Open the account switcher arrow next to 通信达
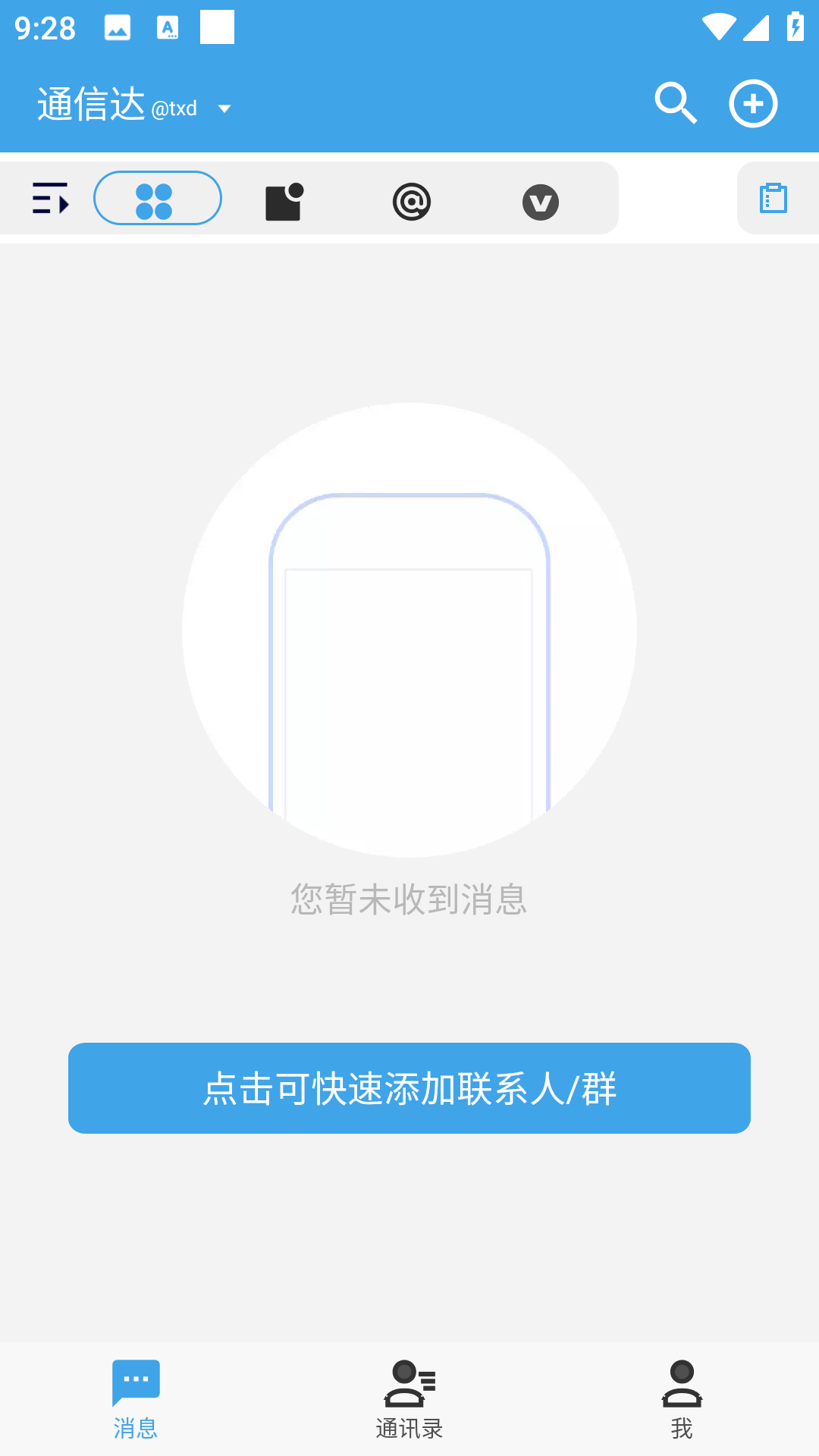This screenshot has width=819, height=1456. [x=224, y=108]
